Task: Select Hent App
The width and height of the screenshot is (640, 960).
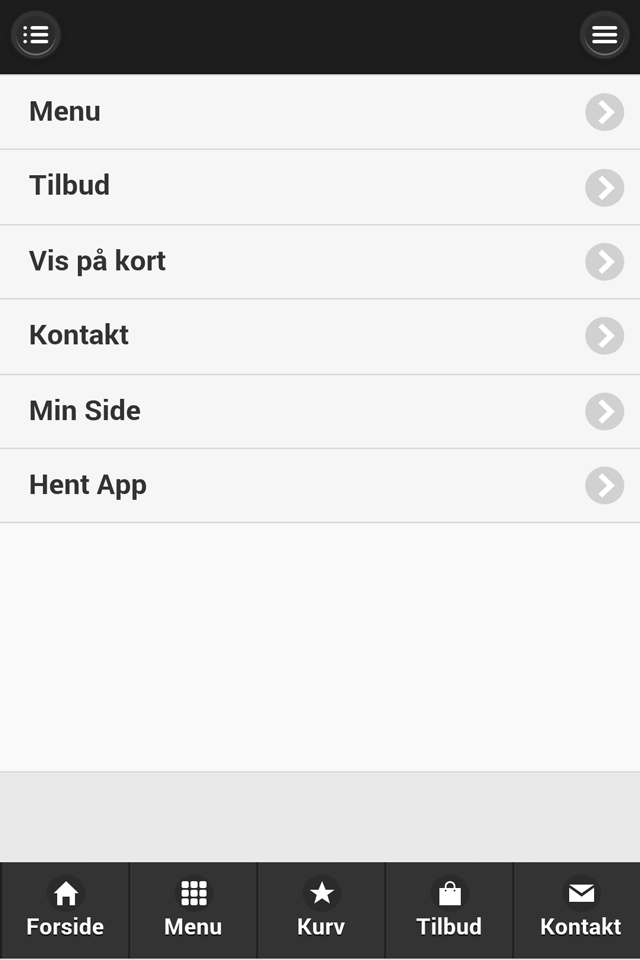Action: tap(320, 486)
